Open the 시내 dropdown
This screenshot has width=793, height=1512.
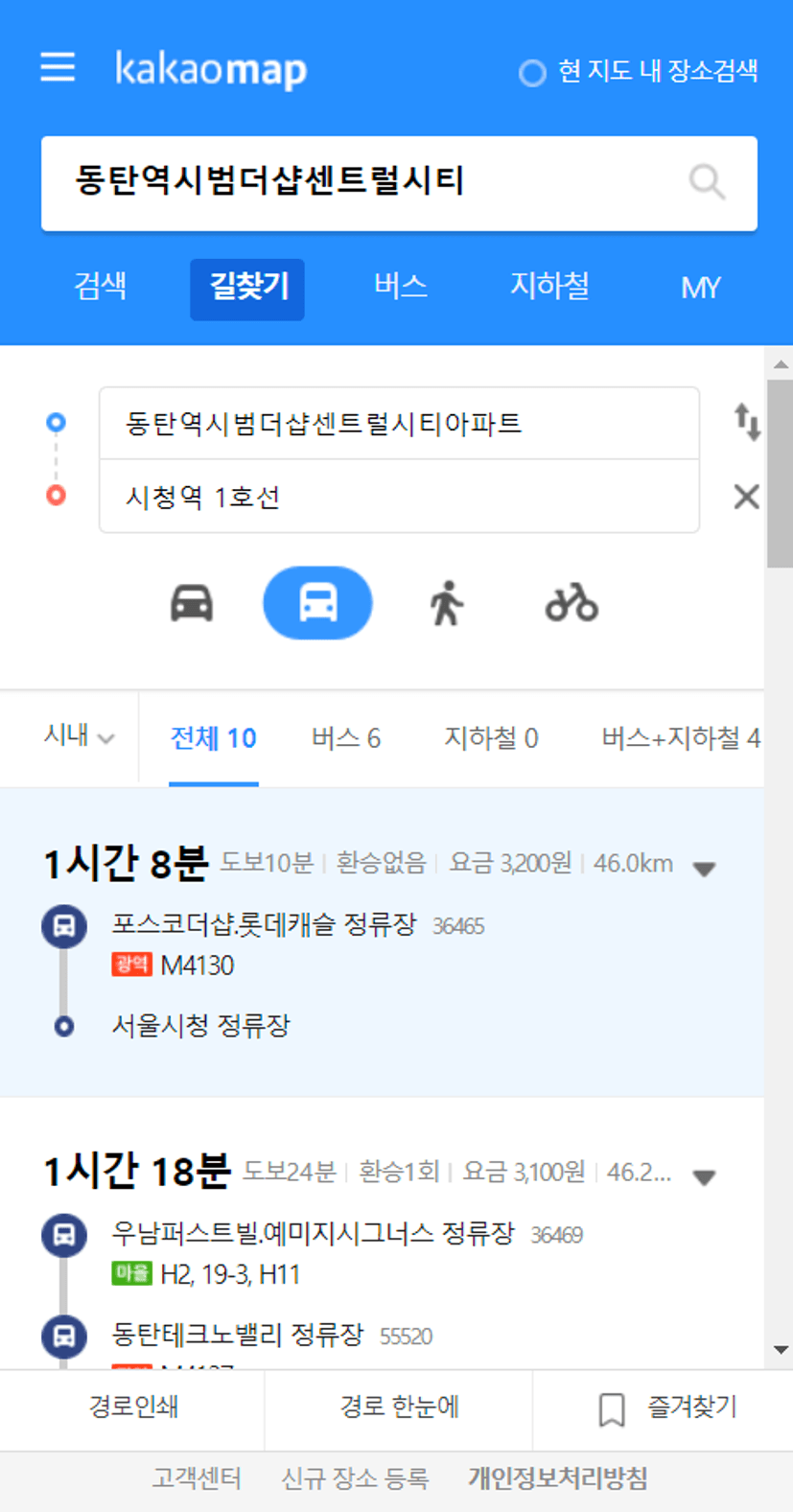[79, 736]
